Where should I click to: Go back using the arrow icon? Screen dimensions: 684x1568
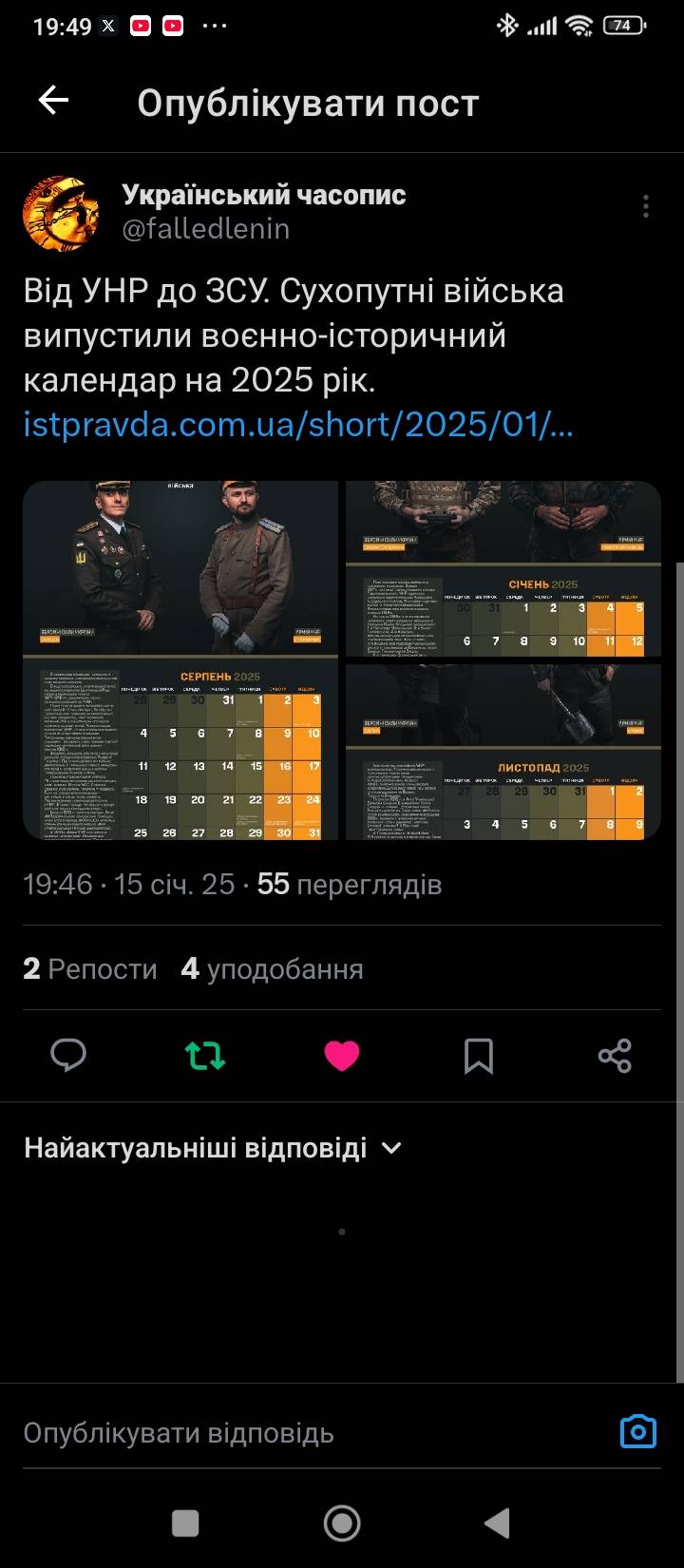[x=53, y=101]
